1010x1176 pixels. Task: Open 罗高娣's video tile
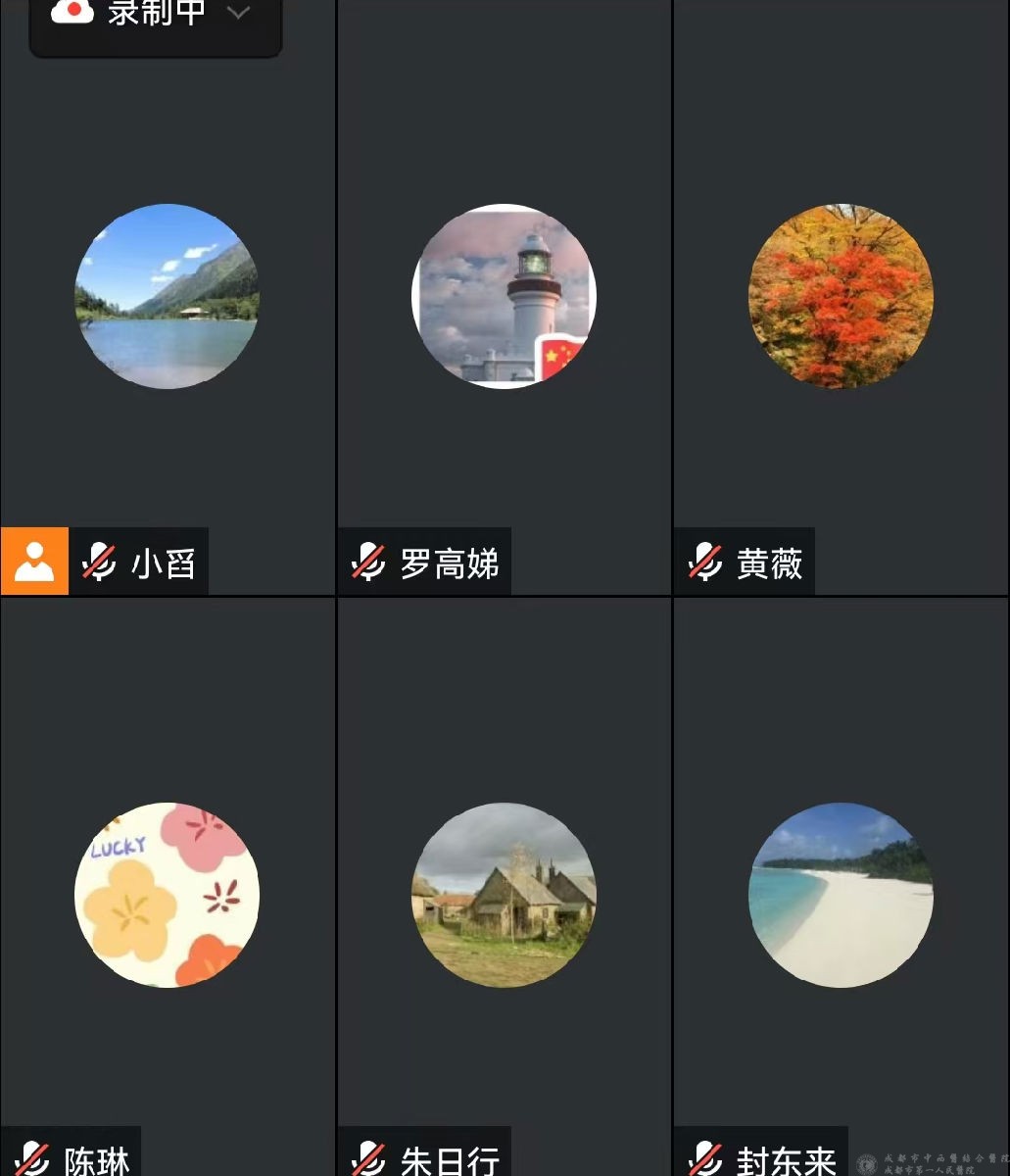tap(504, 296)
